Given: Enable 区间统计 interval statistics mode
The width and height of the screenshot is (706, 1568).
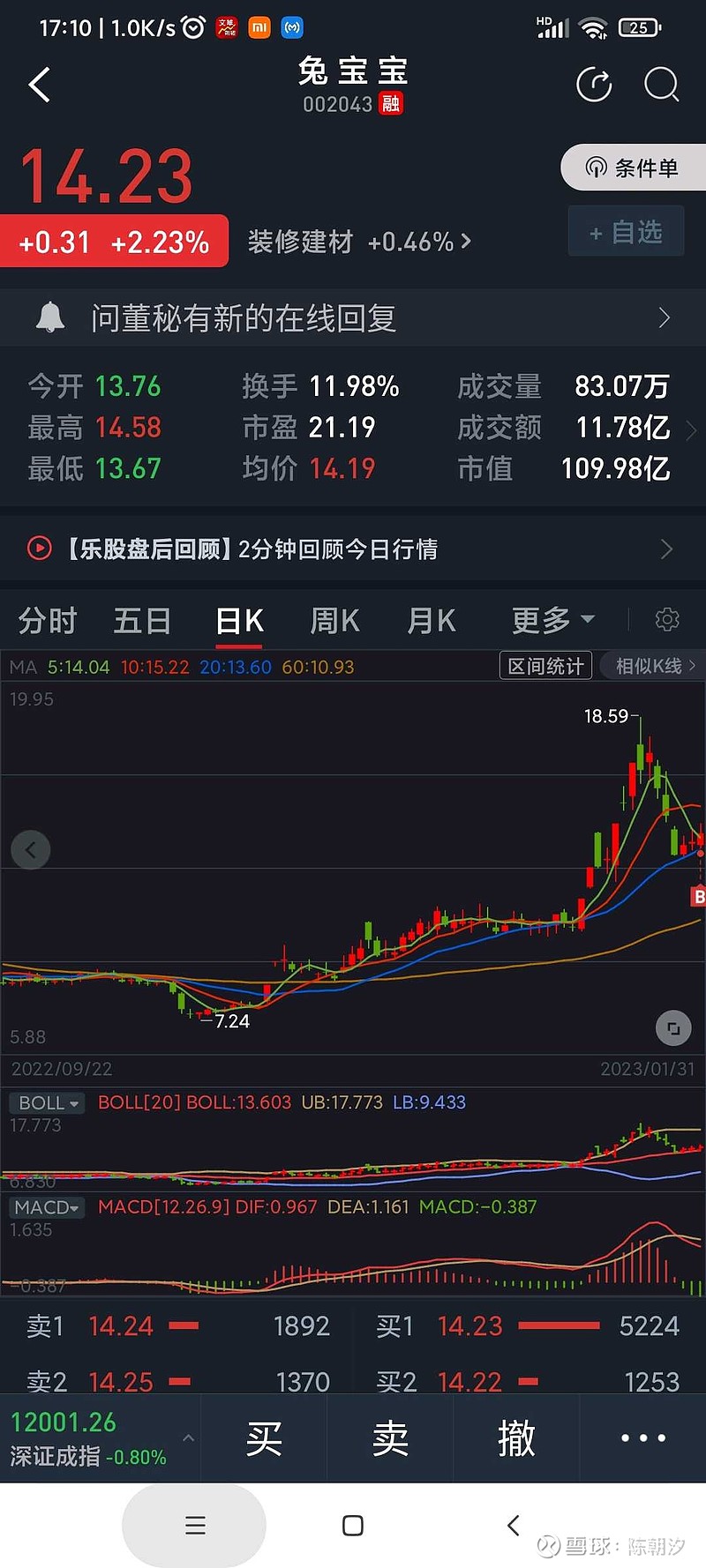Looking at the screenshot, I should [545, 666].
